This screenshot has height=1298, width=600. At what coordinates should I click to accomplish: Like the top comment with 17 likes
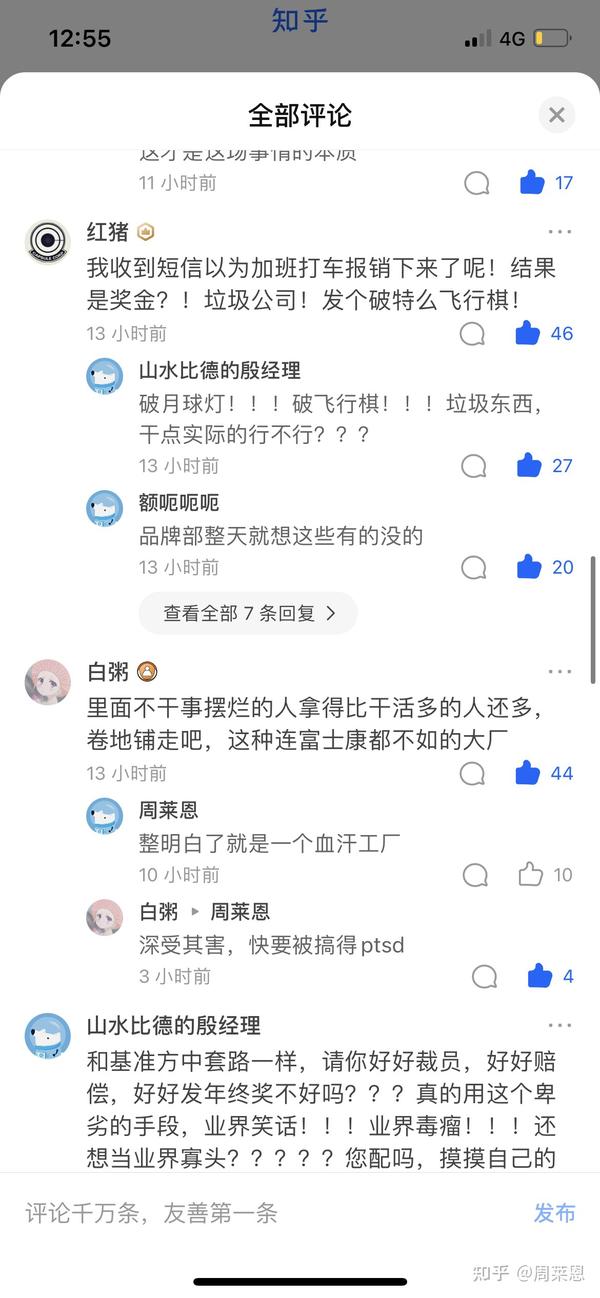click(532, 182)
